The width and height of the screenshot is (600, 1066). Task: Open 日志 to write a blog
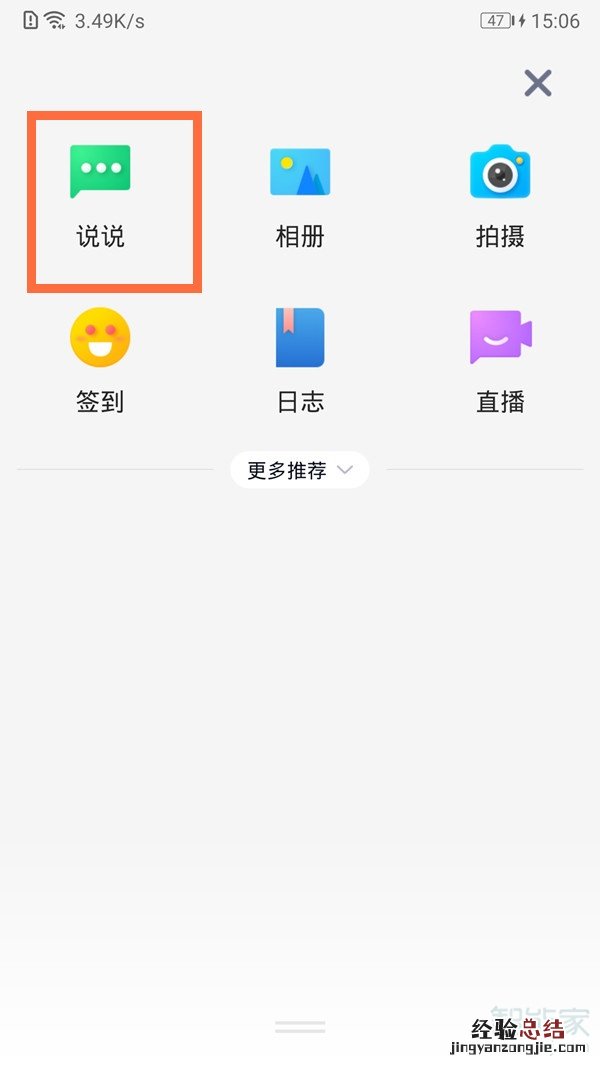300,360
